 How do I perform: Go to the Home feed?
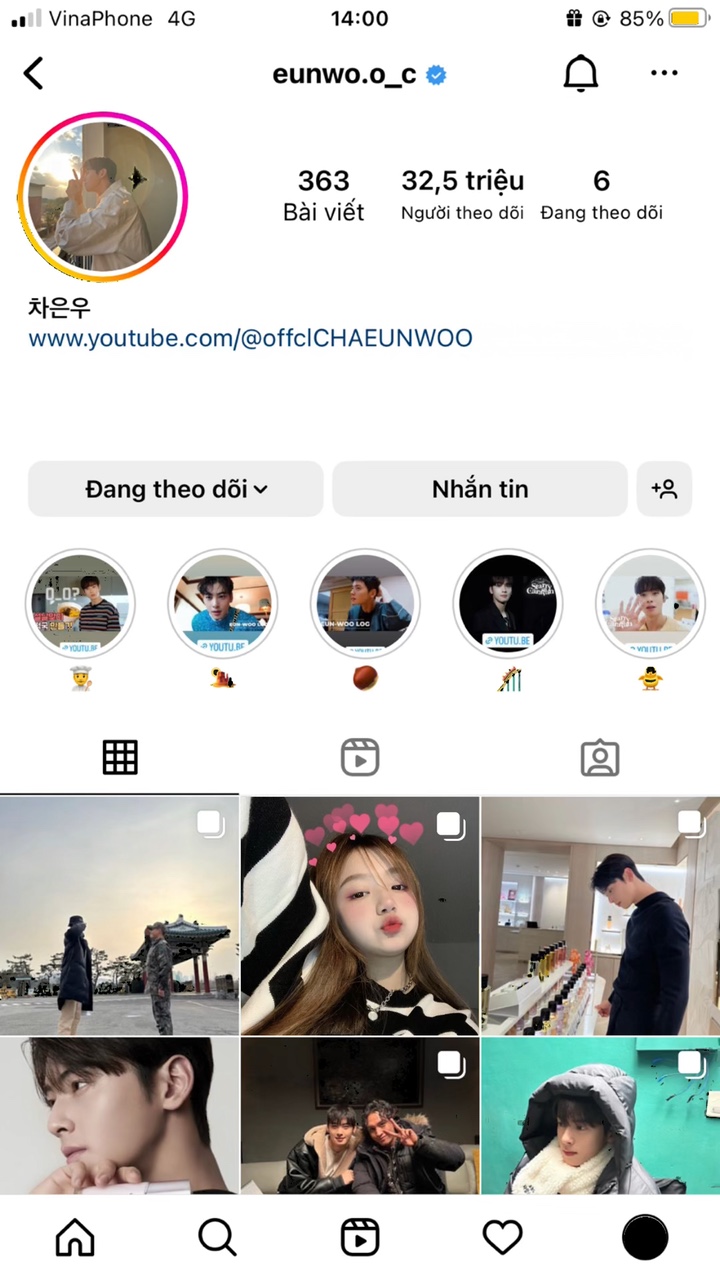75,1238
